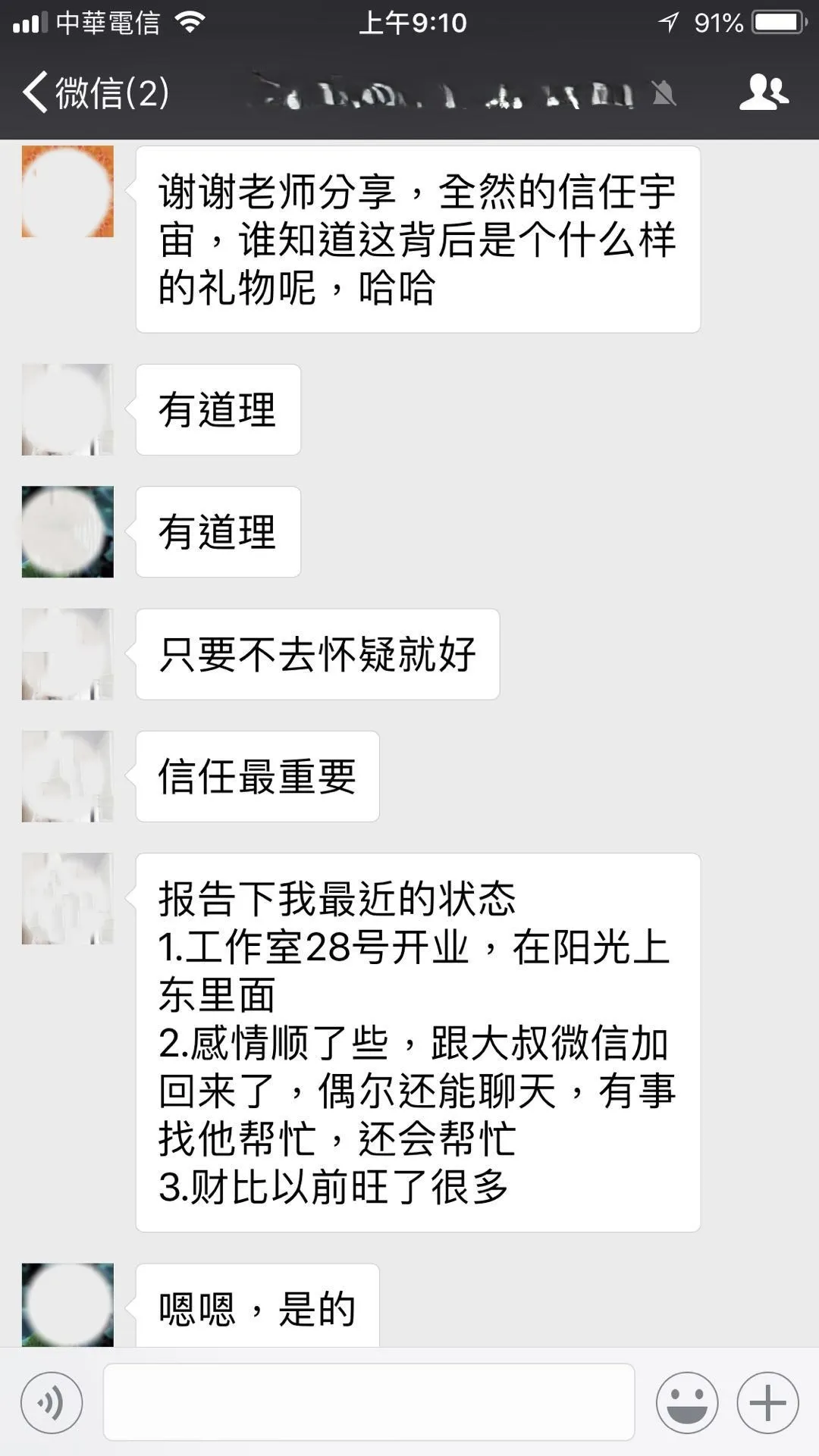This screenshot has height=1456, width=819.
Task: Tap the message text field
Action: (x=369, y=1402)
